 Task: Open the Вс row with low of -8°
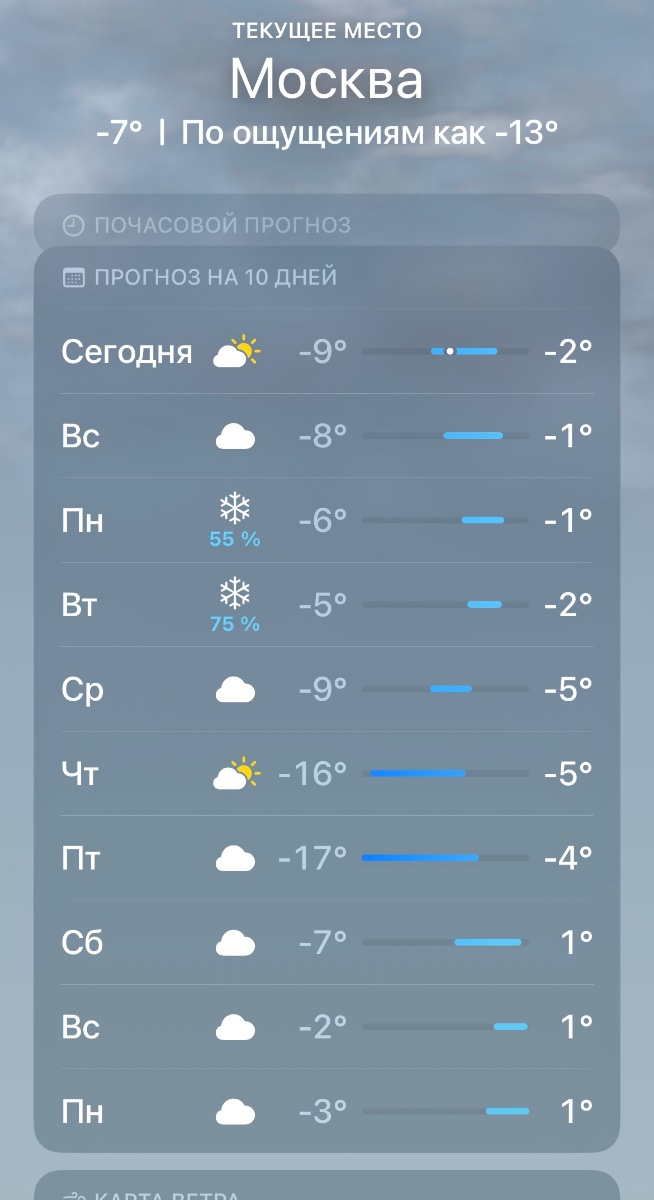point(326,436)
